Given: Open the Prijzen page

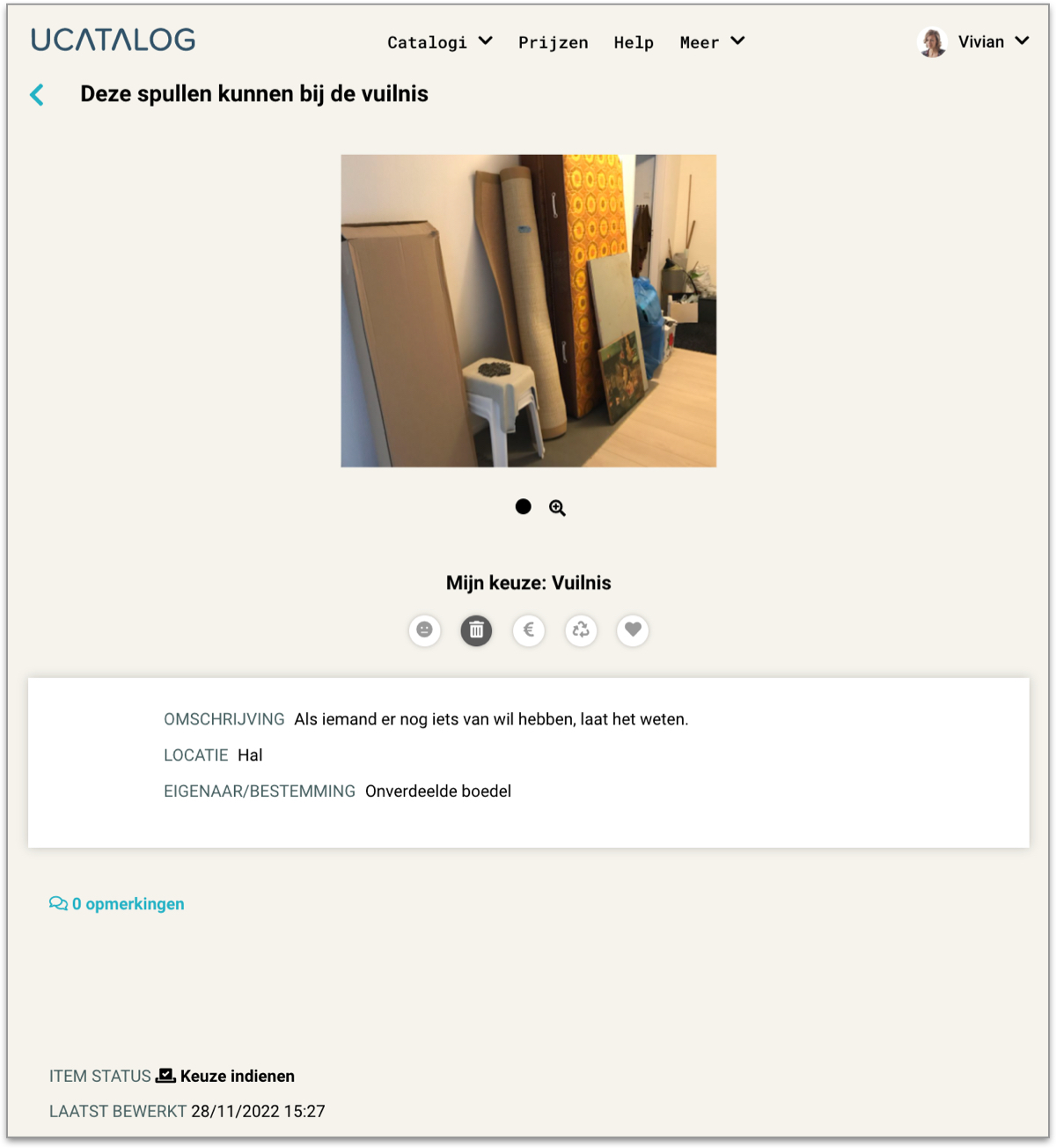Looking at the screenshot, I should point(553,42).
